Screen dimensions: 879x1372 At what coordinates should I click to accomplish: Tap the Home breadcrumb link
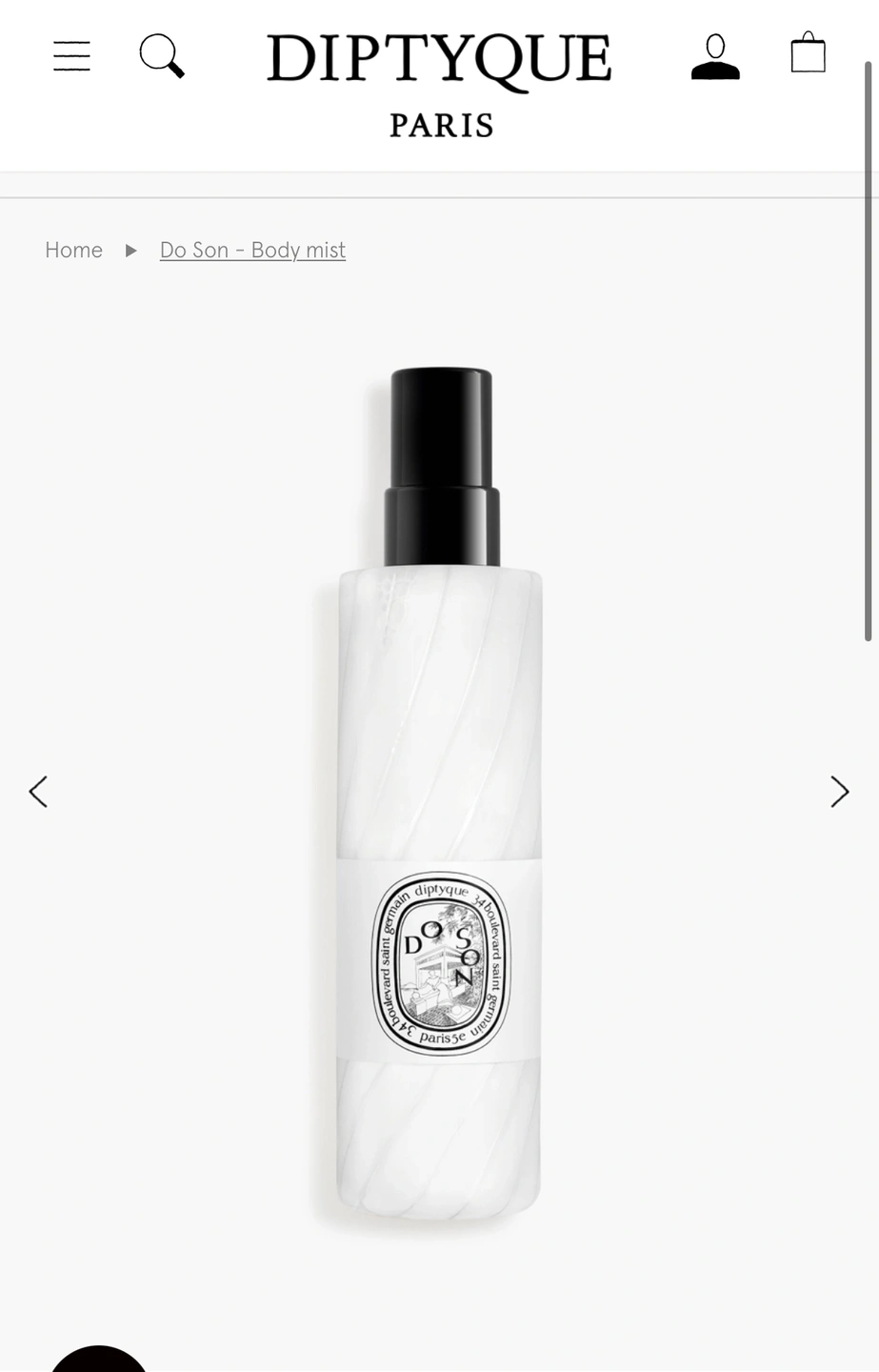click(x=73, y=250)
